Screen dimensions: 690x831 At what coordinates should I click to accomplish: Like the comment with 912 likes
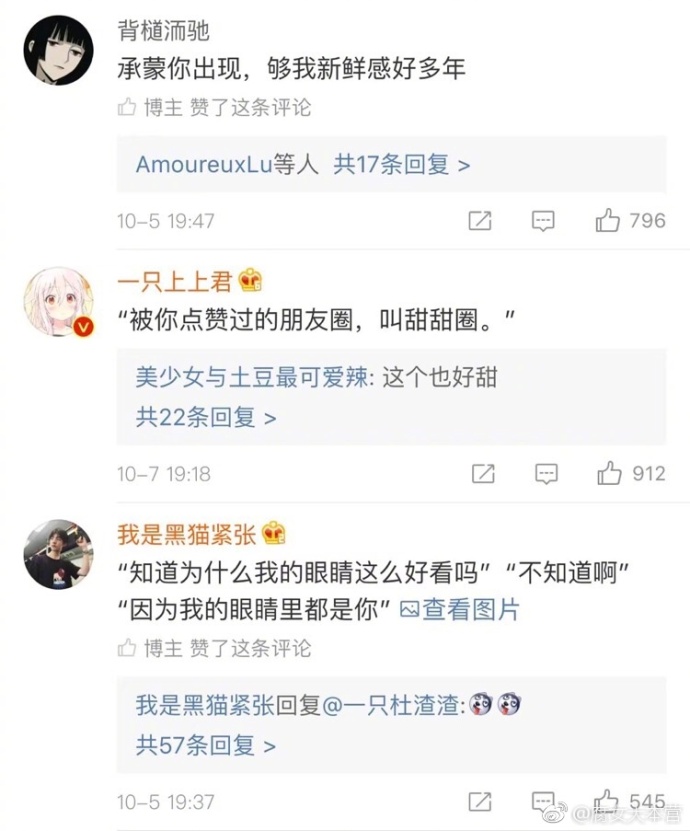click(631, 473)
